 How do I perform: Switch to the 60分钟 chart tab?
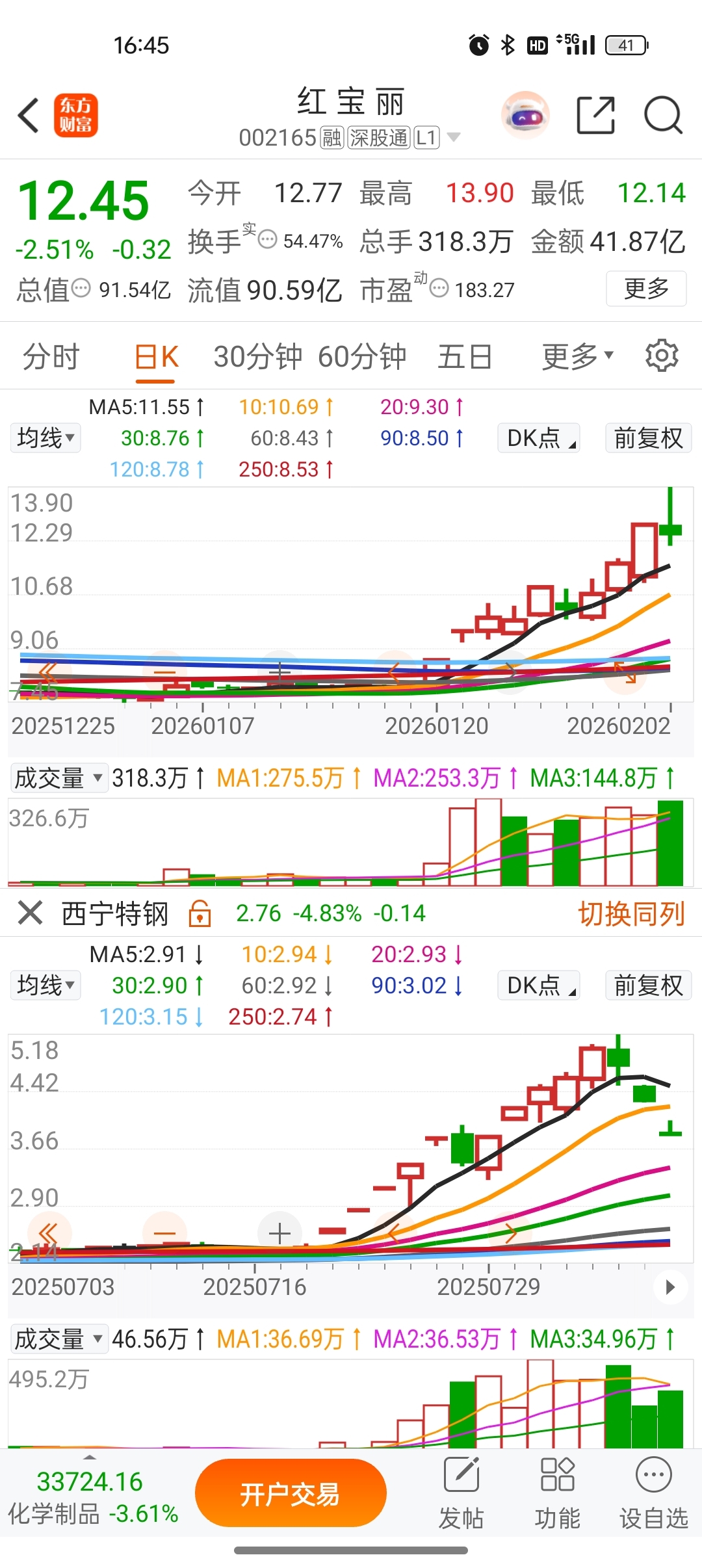click(362, 357)
